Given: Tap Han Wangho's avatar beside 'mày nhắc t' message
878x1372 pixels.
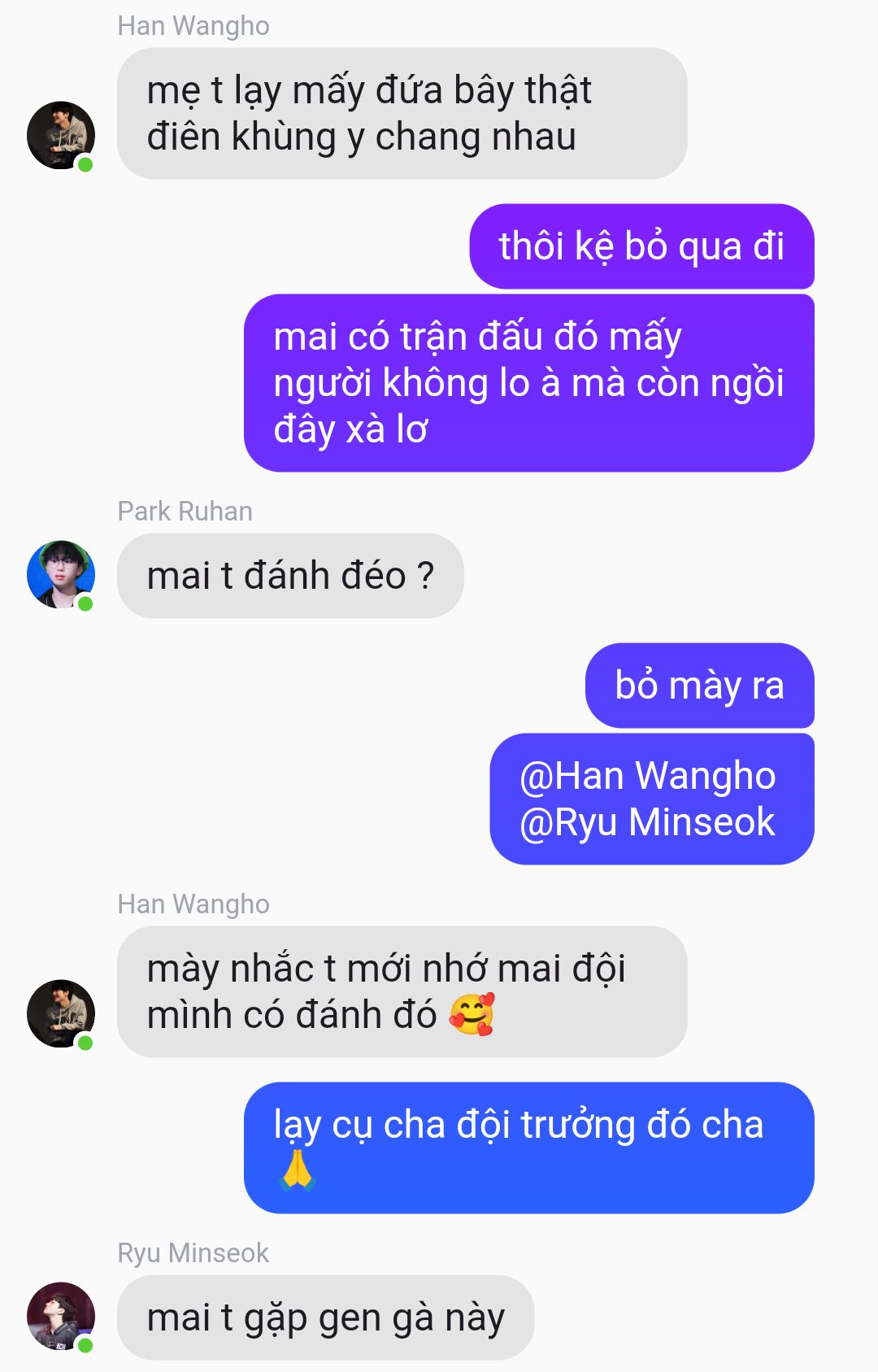Looking at the screenshot, I should coord(61,1013).
